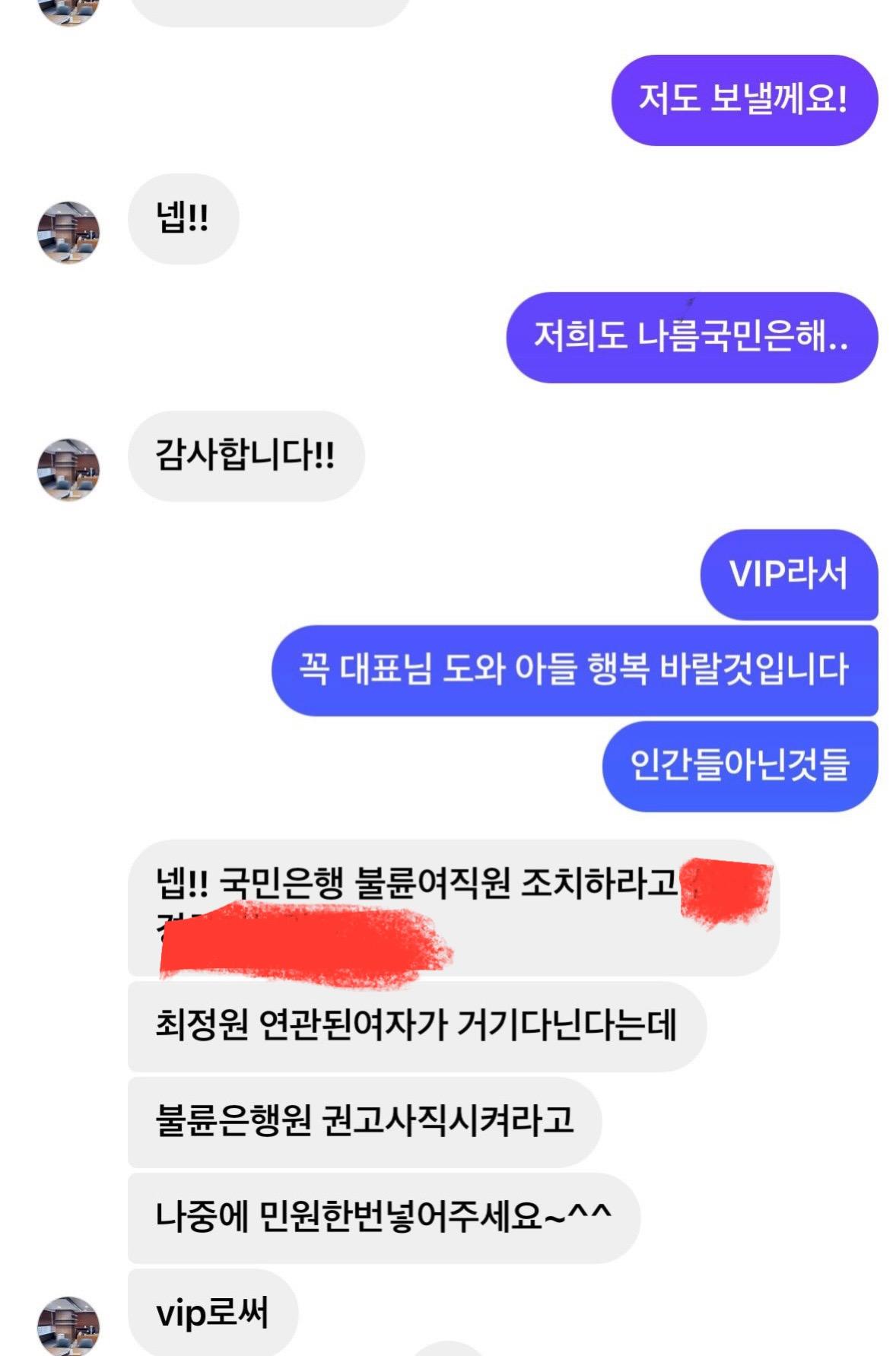Open sender's profile picture beside 넵!! message
The width and height of the screenshot is (896, 1356).
(x=68, y=232)
